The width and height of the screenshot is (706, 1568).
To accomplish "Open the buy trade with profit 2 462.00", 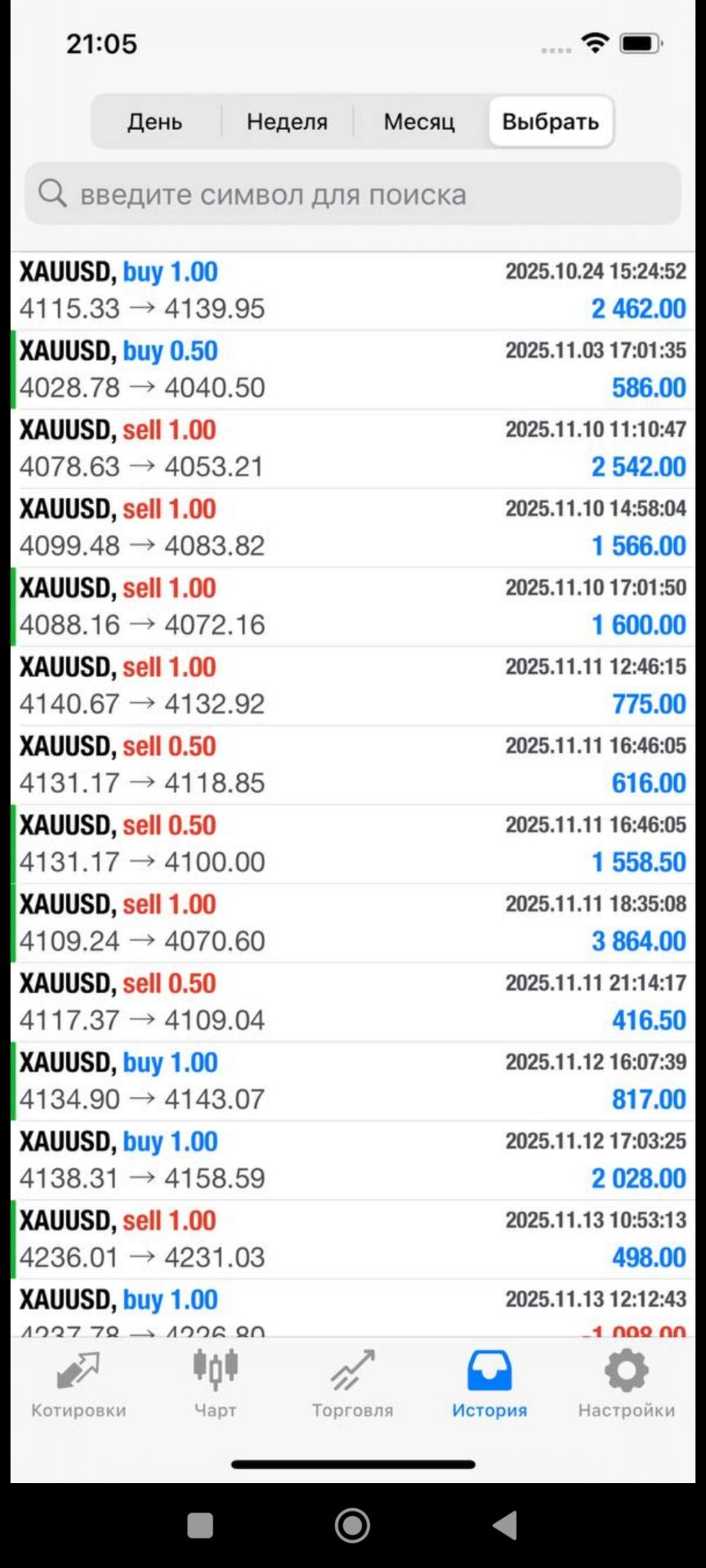I will (353, 291).
